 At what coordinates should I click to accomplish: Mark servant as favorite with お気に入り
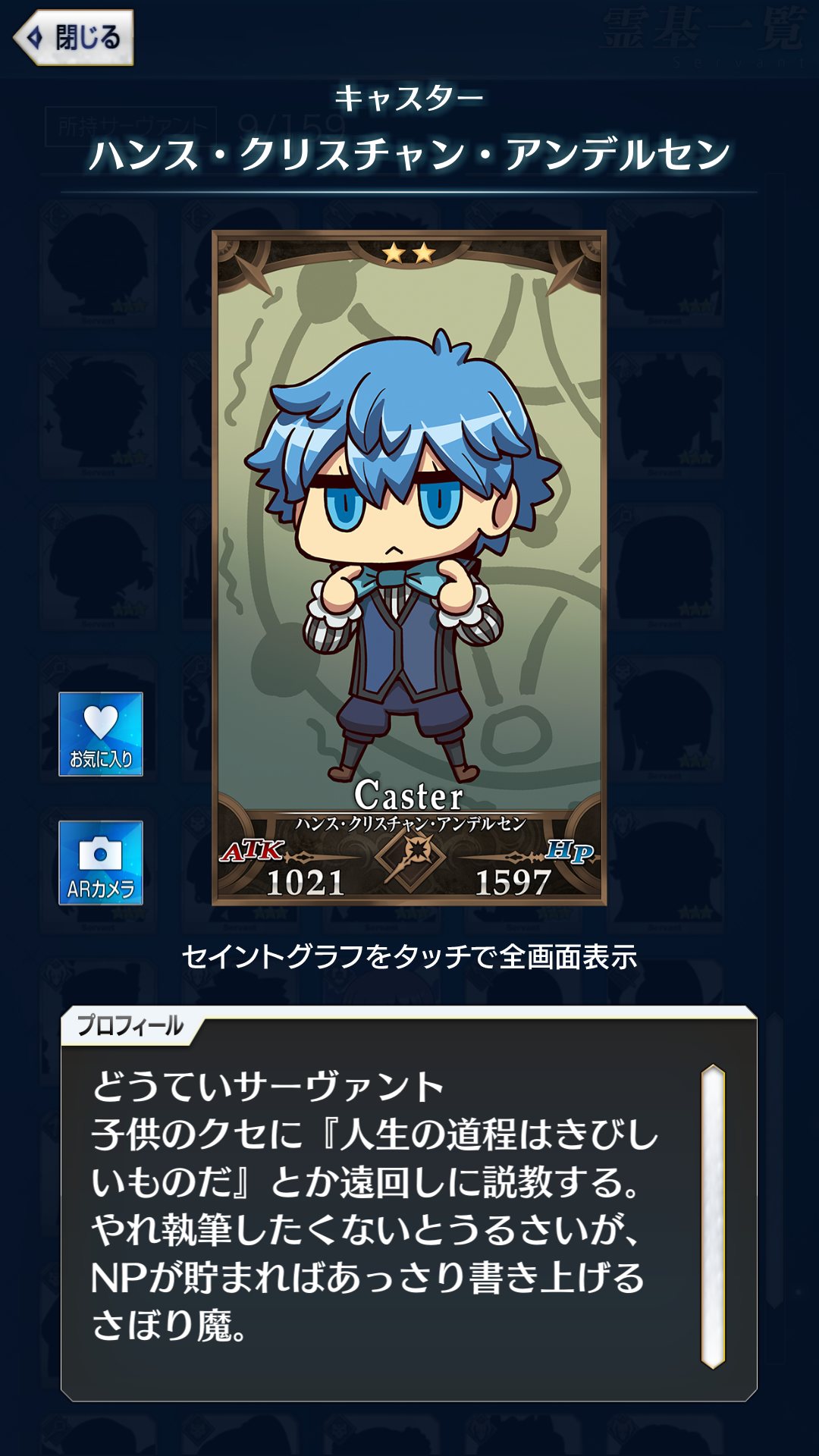point(101,733)
